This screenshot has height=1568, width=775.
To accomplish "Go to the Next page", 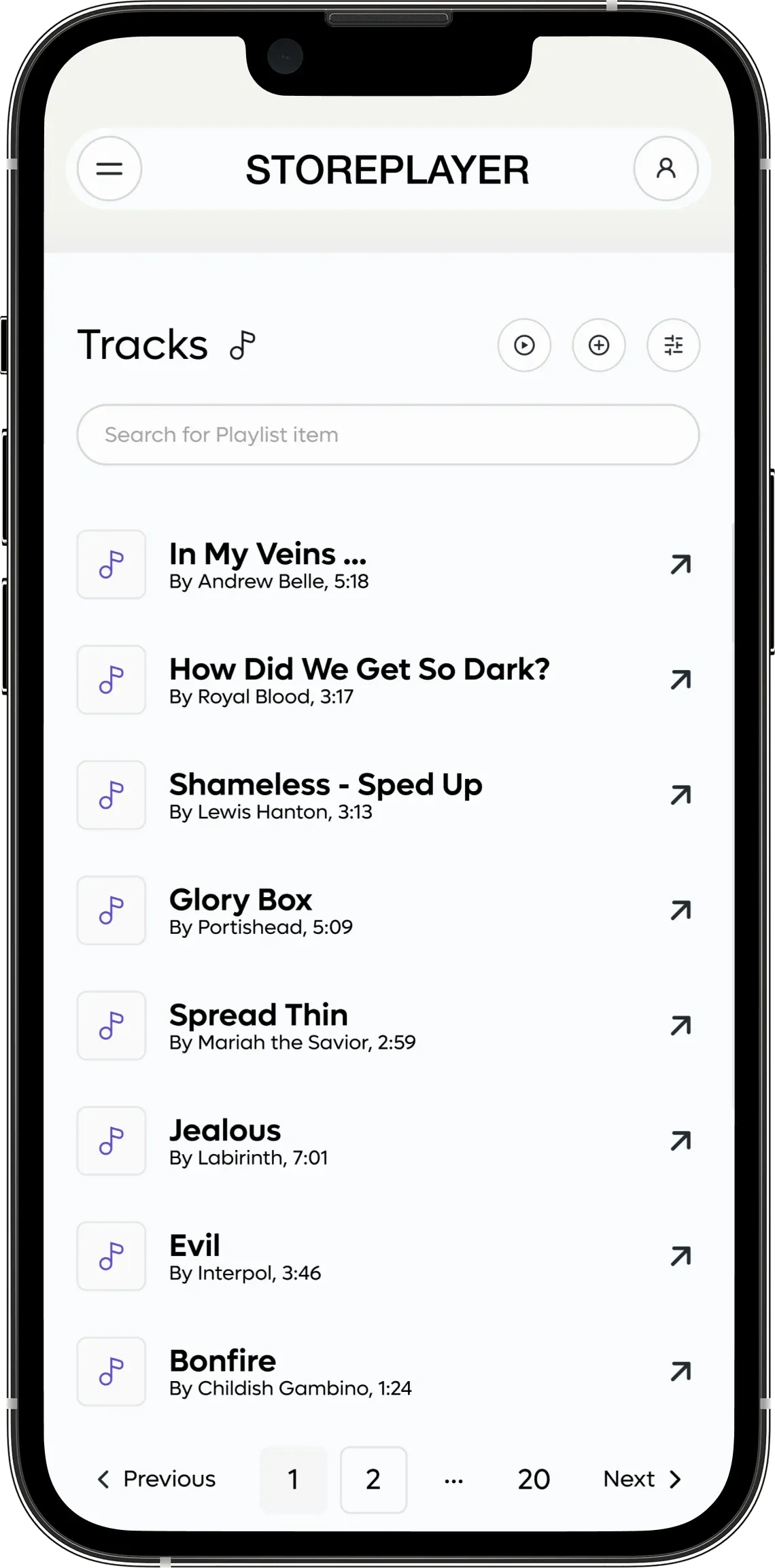I will pyautogui.click(x=642, y=1479).
